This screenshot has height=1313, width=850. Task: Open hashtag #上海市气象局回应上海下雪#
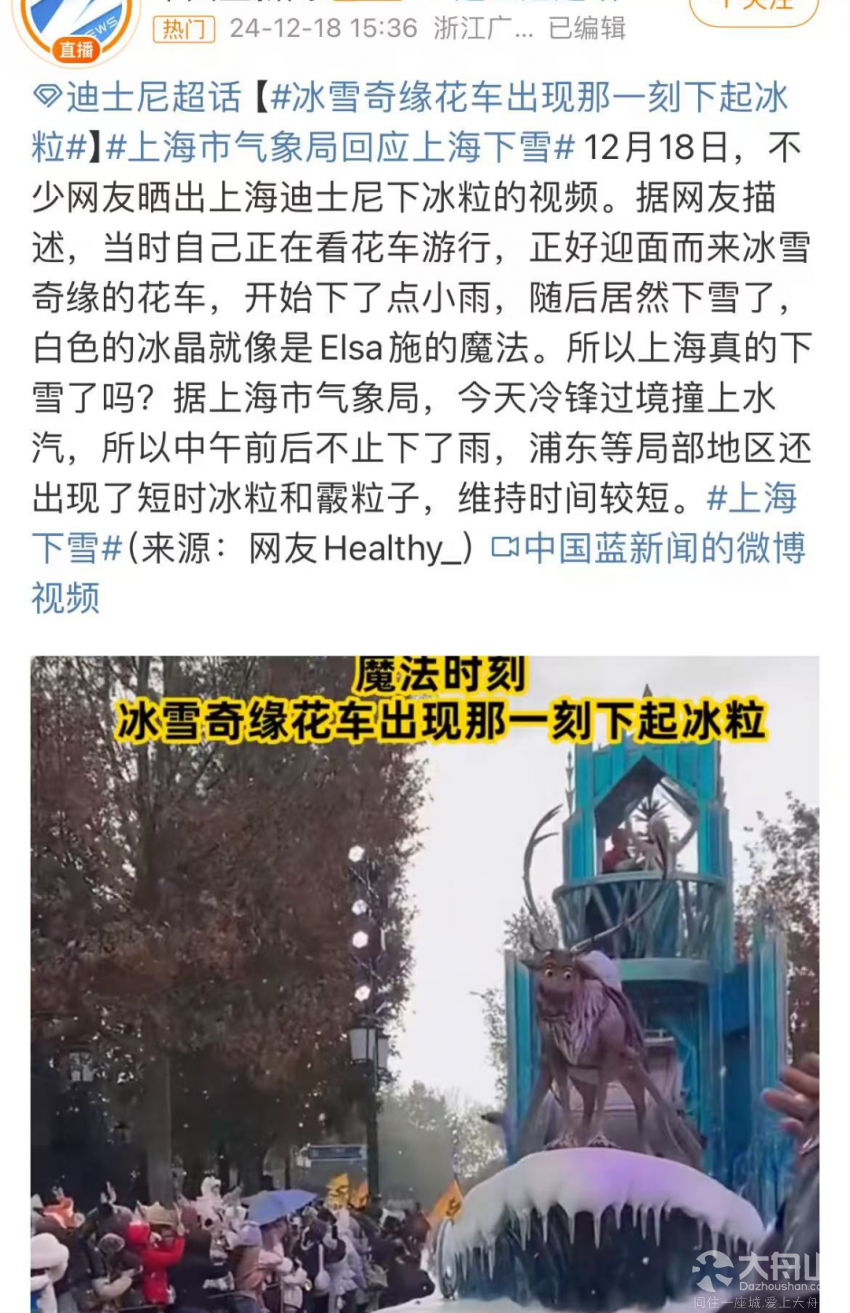[340, 148]
